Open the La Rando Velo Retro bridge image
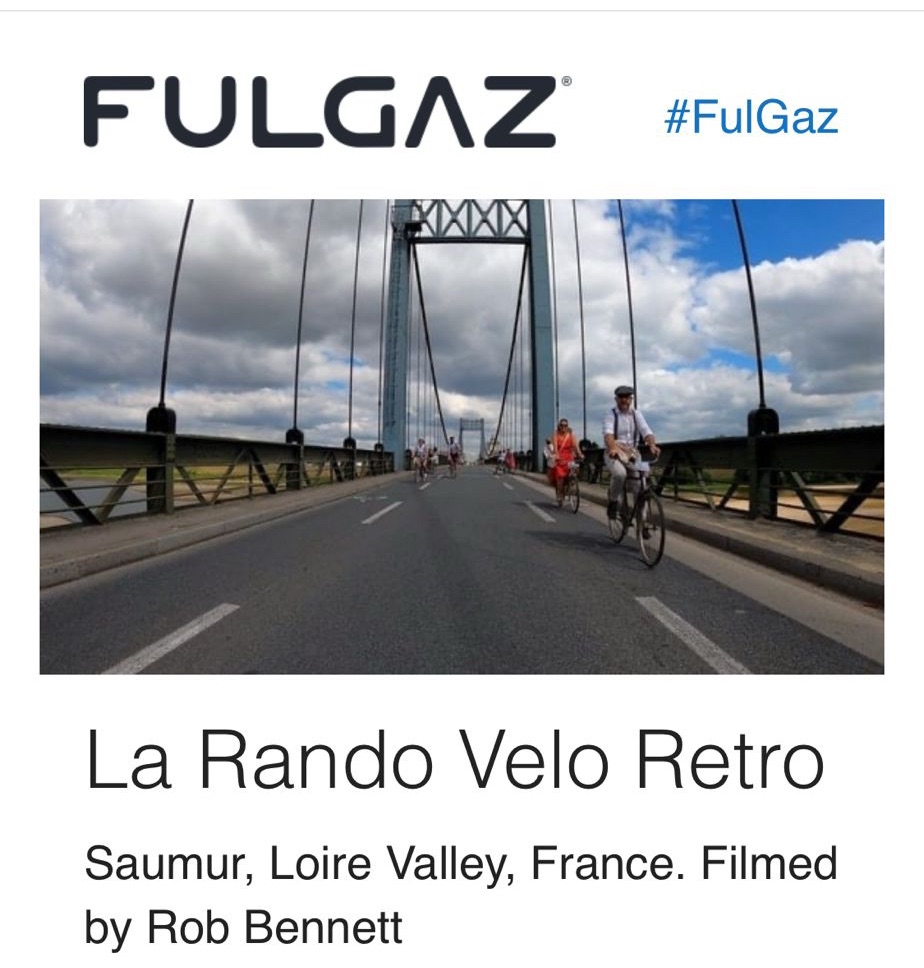924x968 pixels. [461, 436]
